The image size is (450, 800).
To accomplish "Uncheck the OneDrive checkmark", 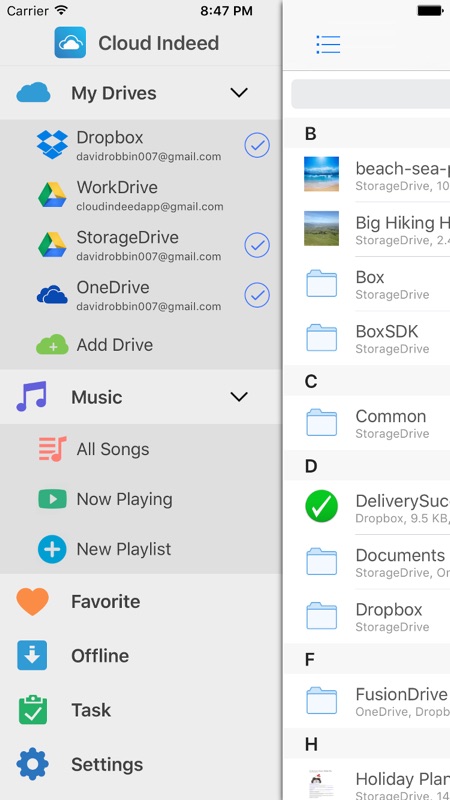I will tap(257, 295).
